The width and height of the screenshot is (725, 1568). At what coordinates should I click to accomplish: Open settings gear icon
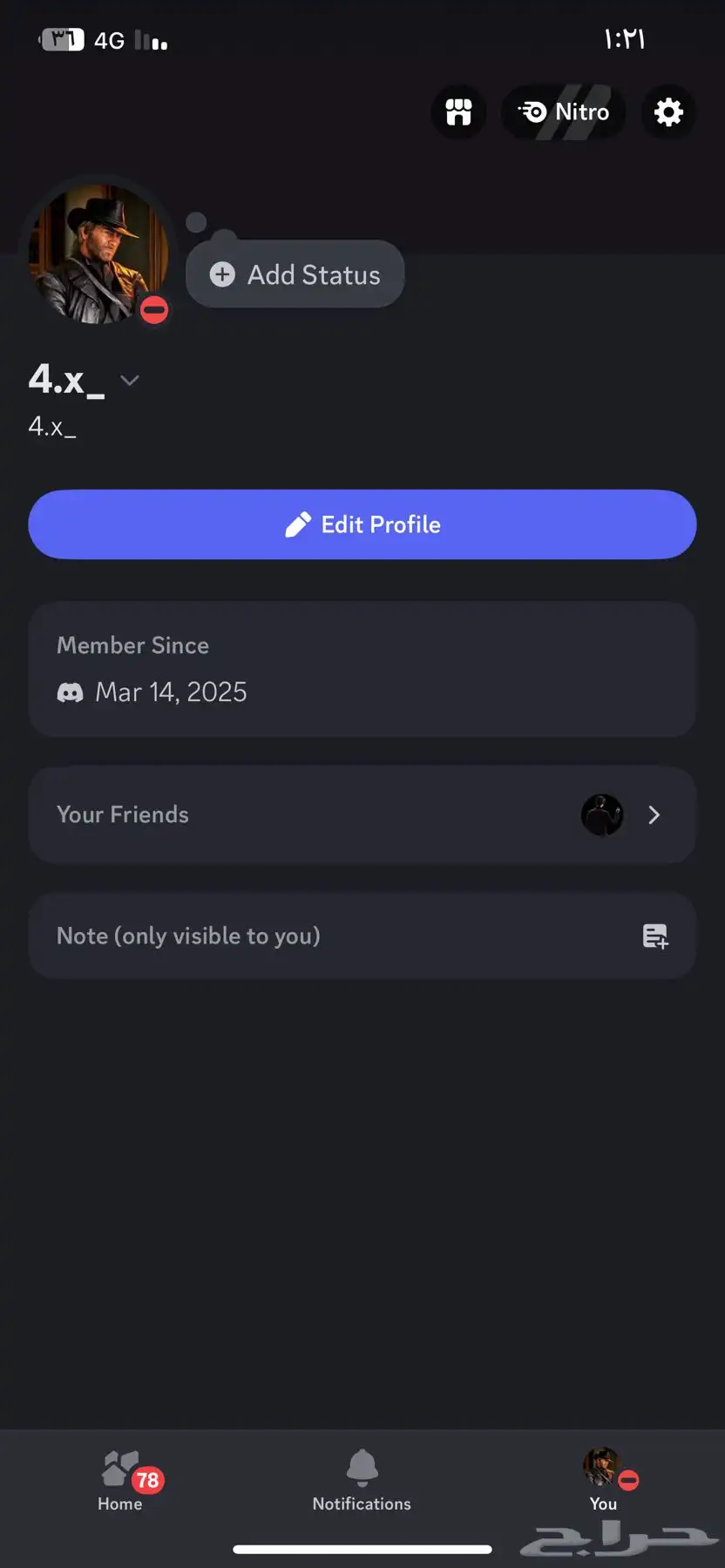pyautogui.click(x=668, y=112)
